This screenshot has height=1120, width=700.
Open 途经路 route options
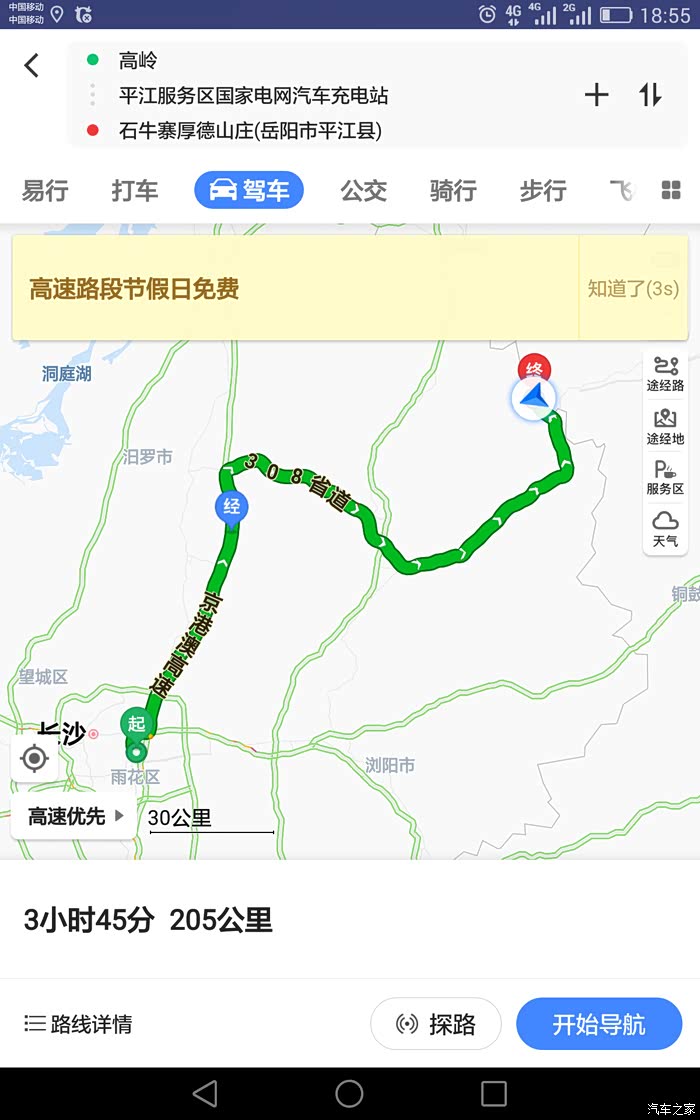click(x=665, y=374)
